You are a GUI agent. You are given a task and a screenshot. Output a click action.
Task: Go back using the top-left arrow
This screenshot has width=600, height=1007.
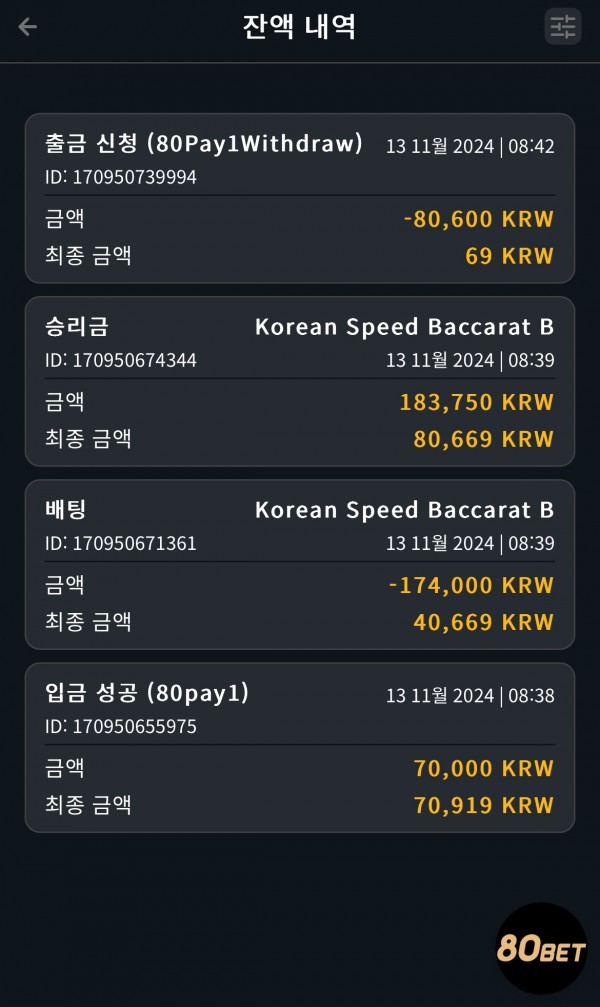28,27
